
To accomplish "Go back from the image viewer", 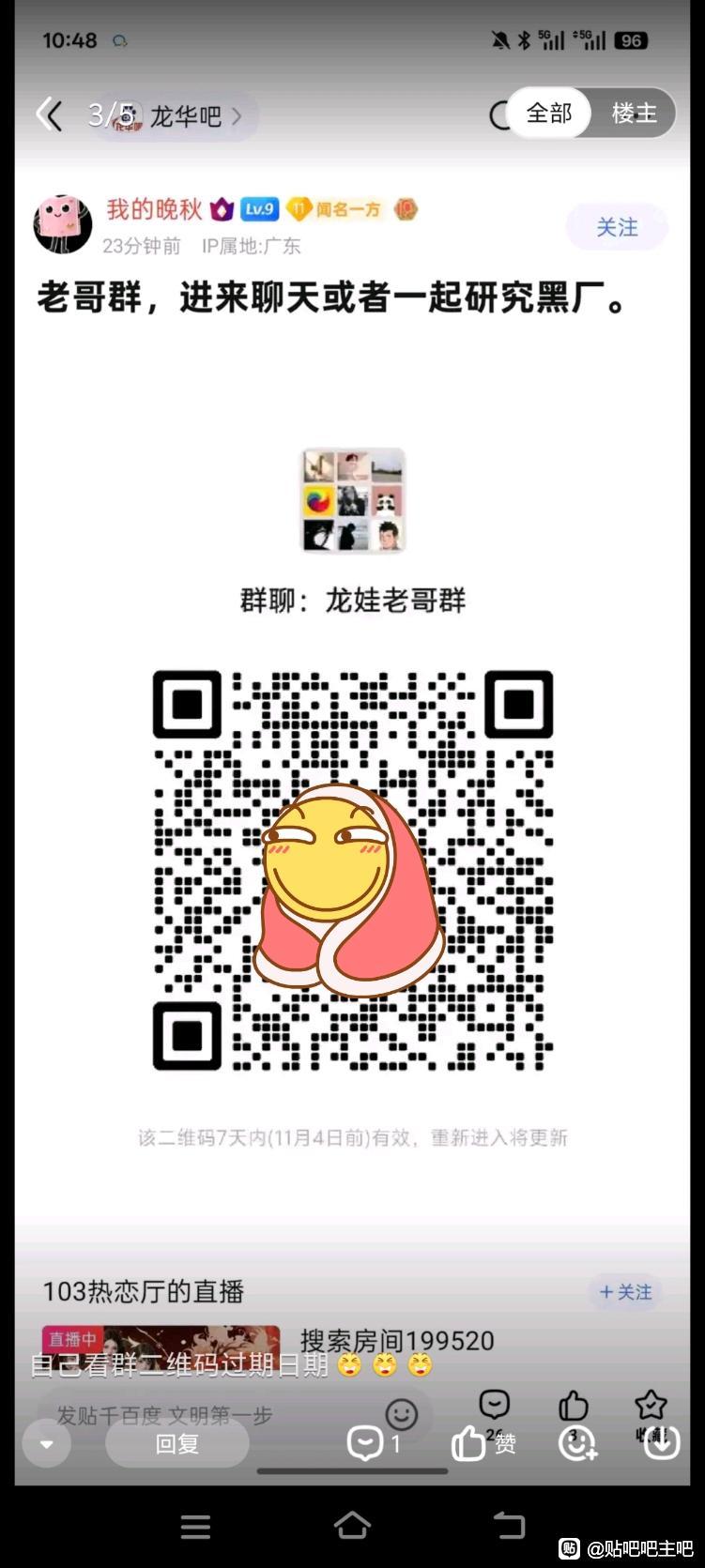I will (x=49, y=115).
